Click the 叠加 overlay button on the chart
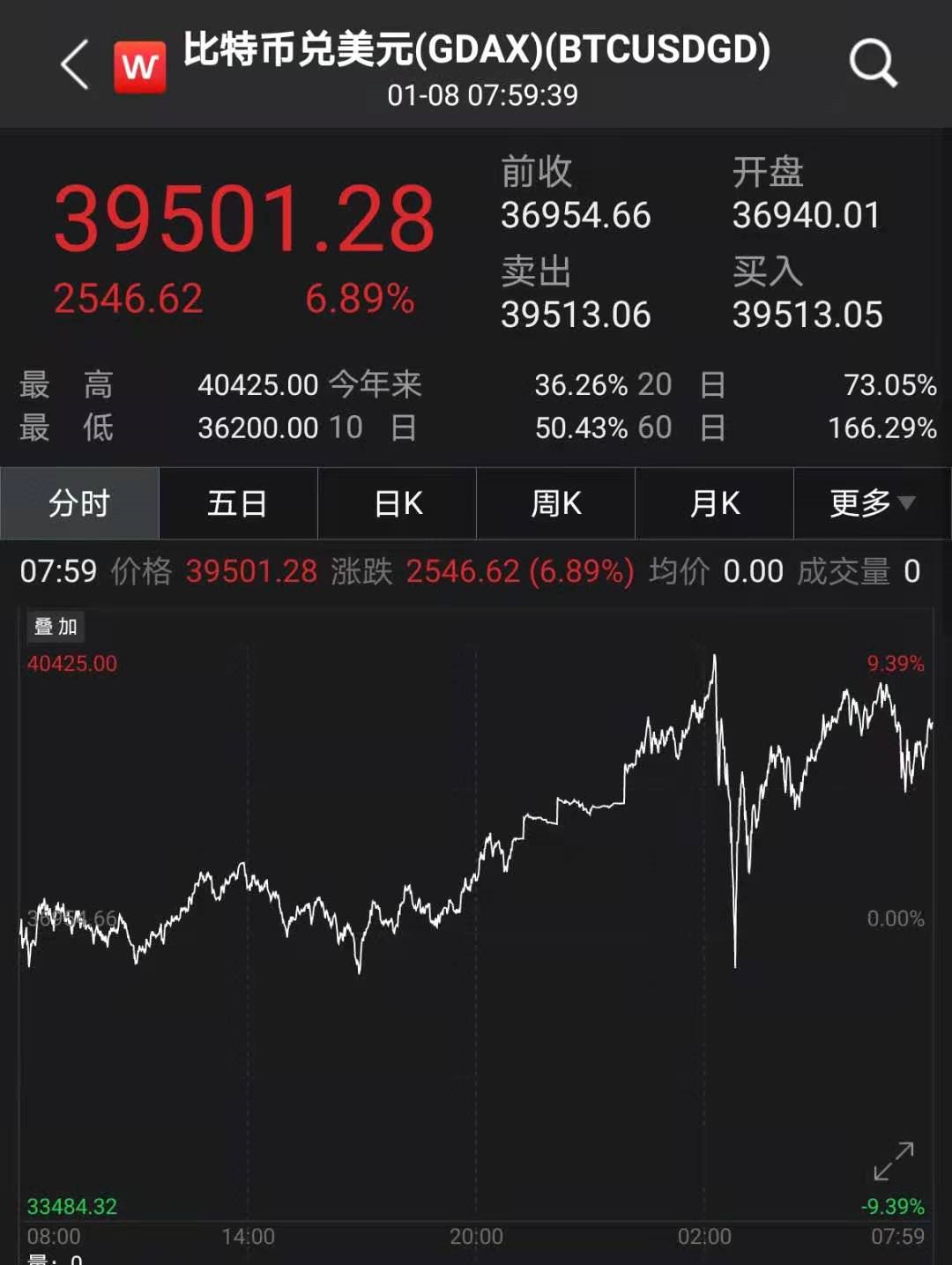Image resolution: width=952 pixels, height=1265 pixels. coord(55,627)
